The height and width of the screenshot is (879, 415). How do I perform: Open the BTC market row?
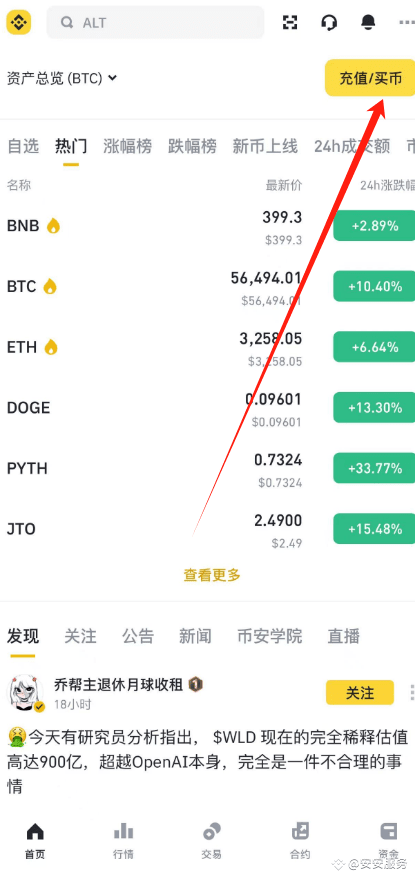[x=208, y=286]
